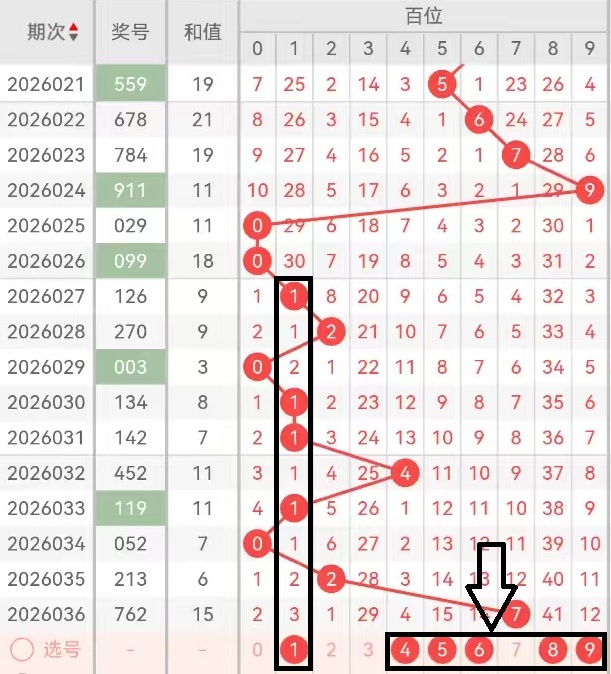Toggle number 8 in the 选号 row

click(x=553, y=650)
